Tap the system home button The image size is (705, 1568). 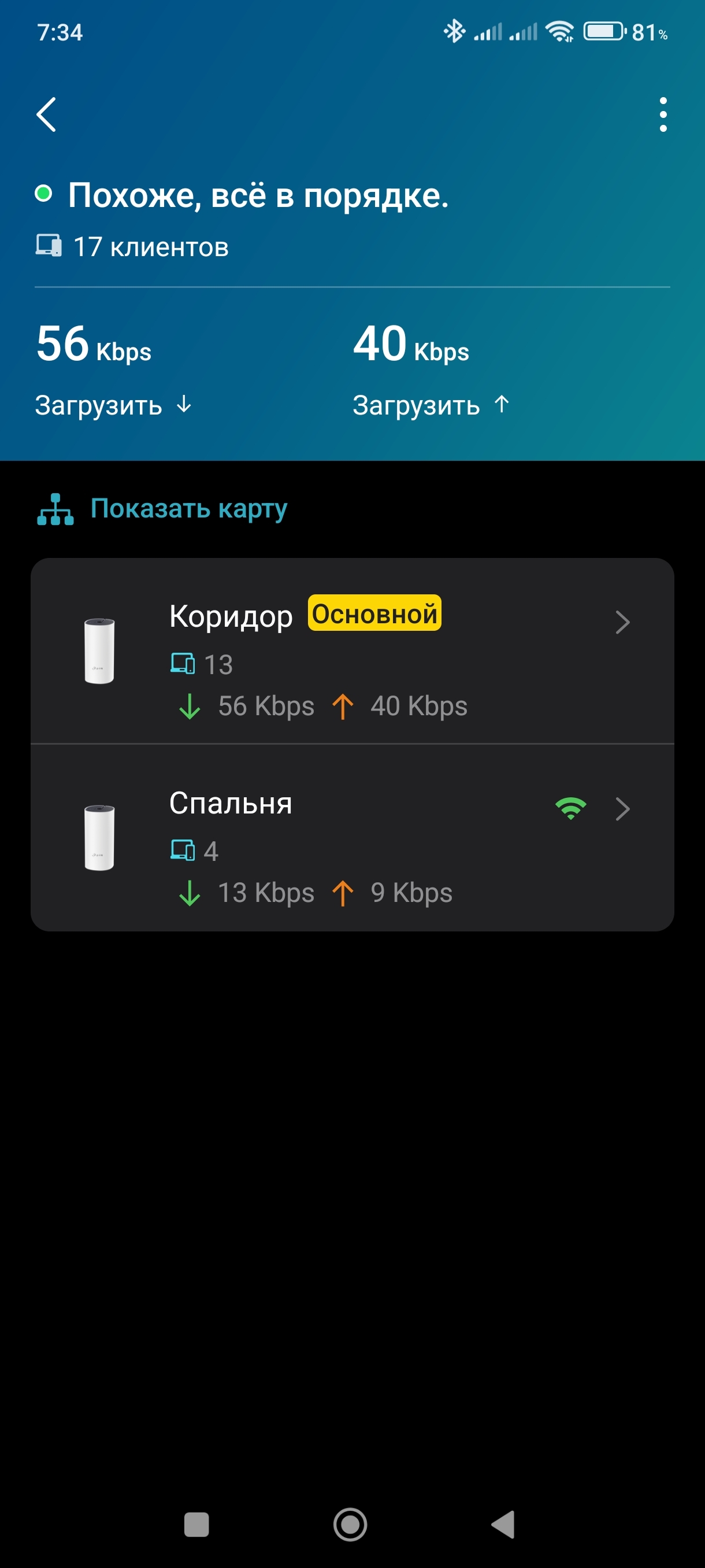(x=350, y=1524)
